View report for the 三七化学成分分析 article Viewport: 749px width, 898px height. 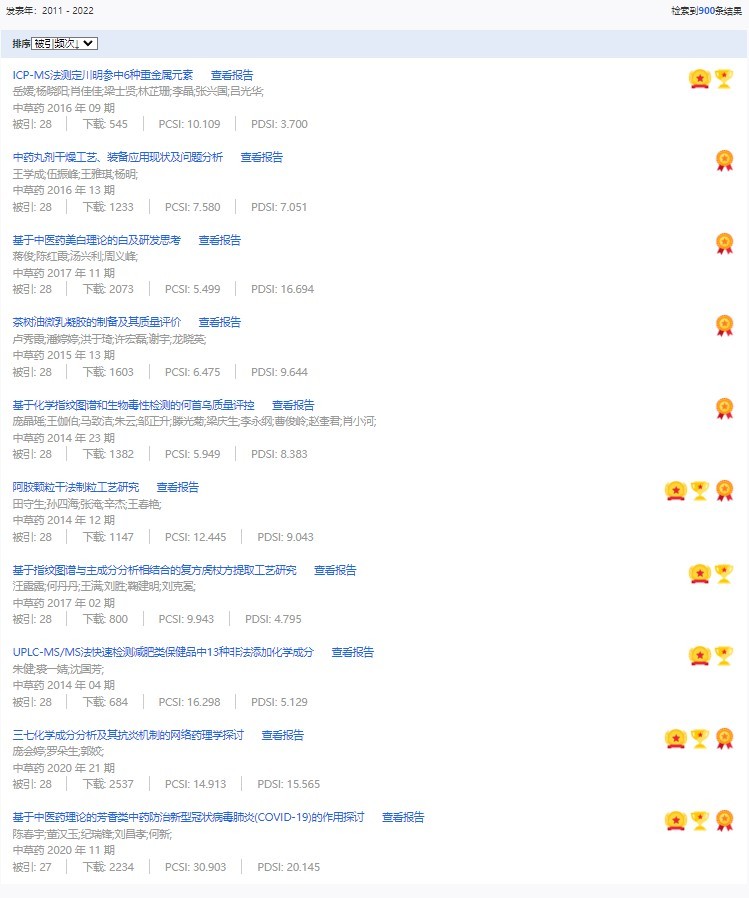tap(282, 735)
